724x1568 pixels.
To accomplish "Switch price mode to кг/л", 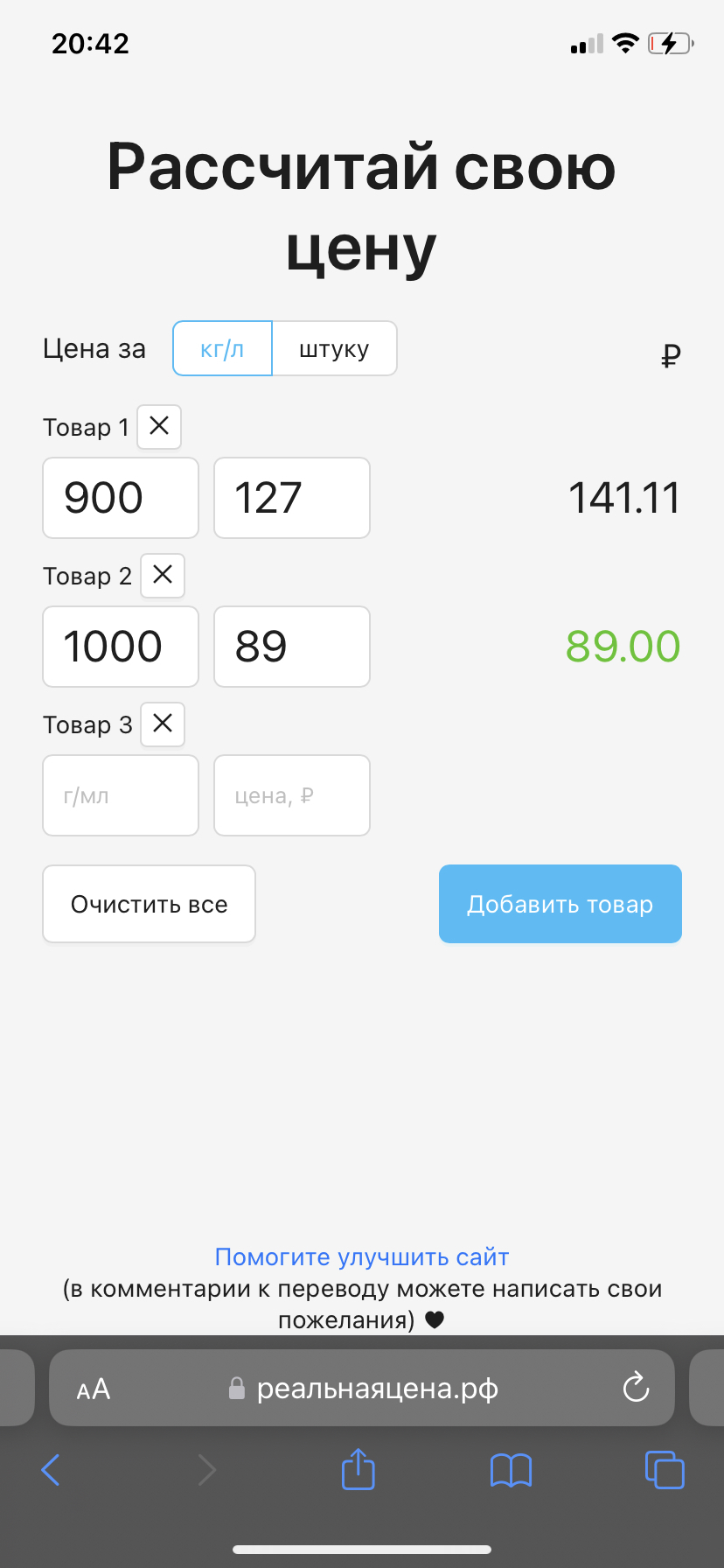I will tap(222, 348).
